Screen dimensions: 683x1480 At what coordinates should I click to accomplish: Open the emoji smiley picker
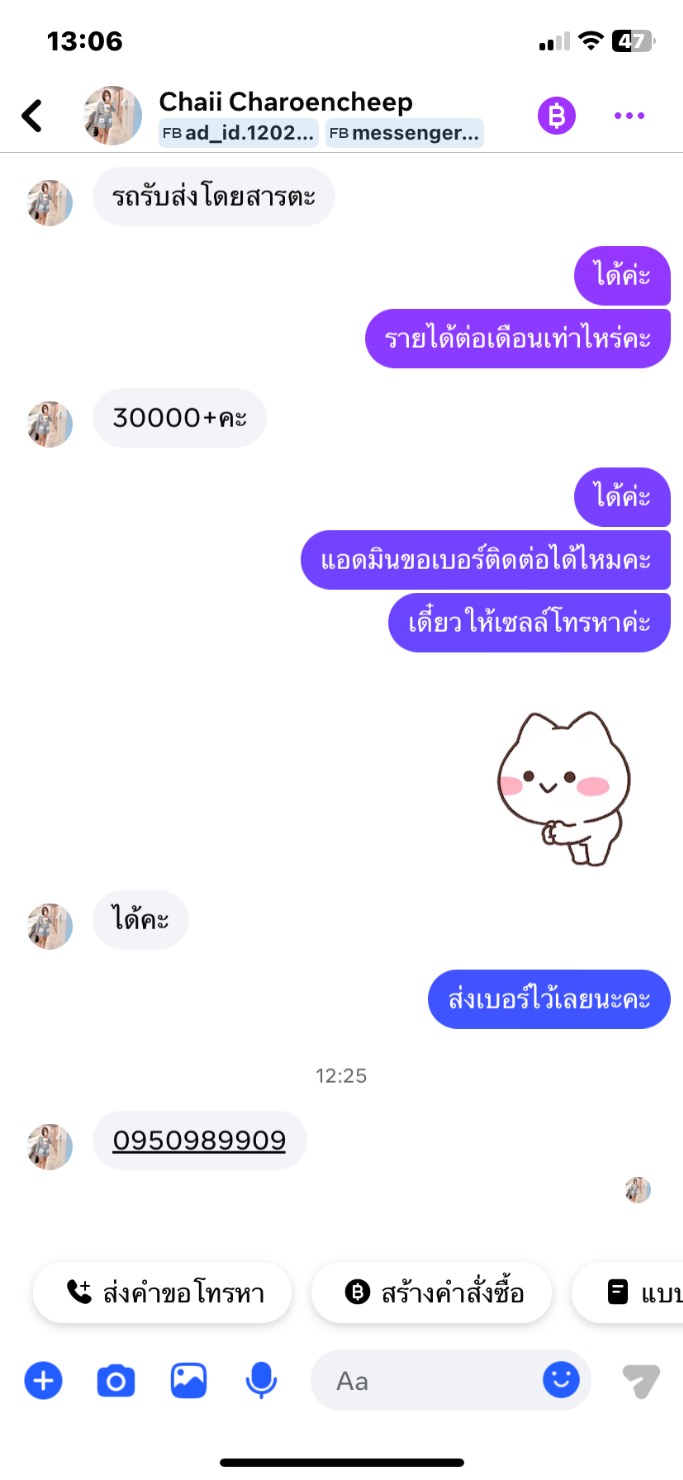point(561,1380)
